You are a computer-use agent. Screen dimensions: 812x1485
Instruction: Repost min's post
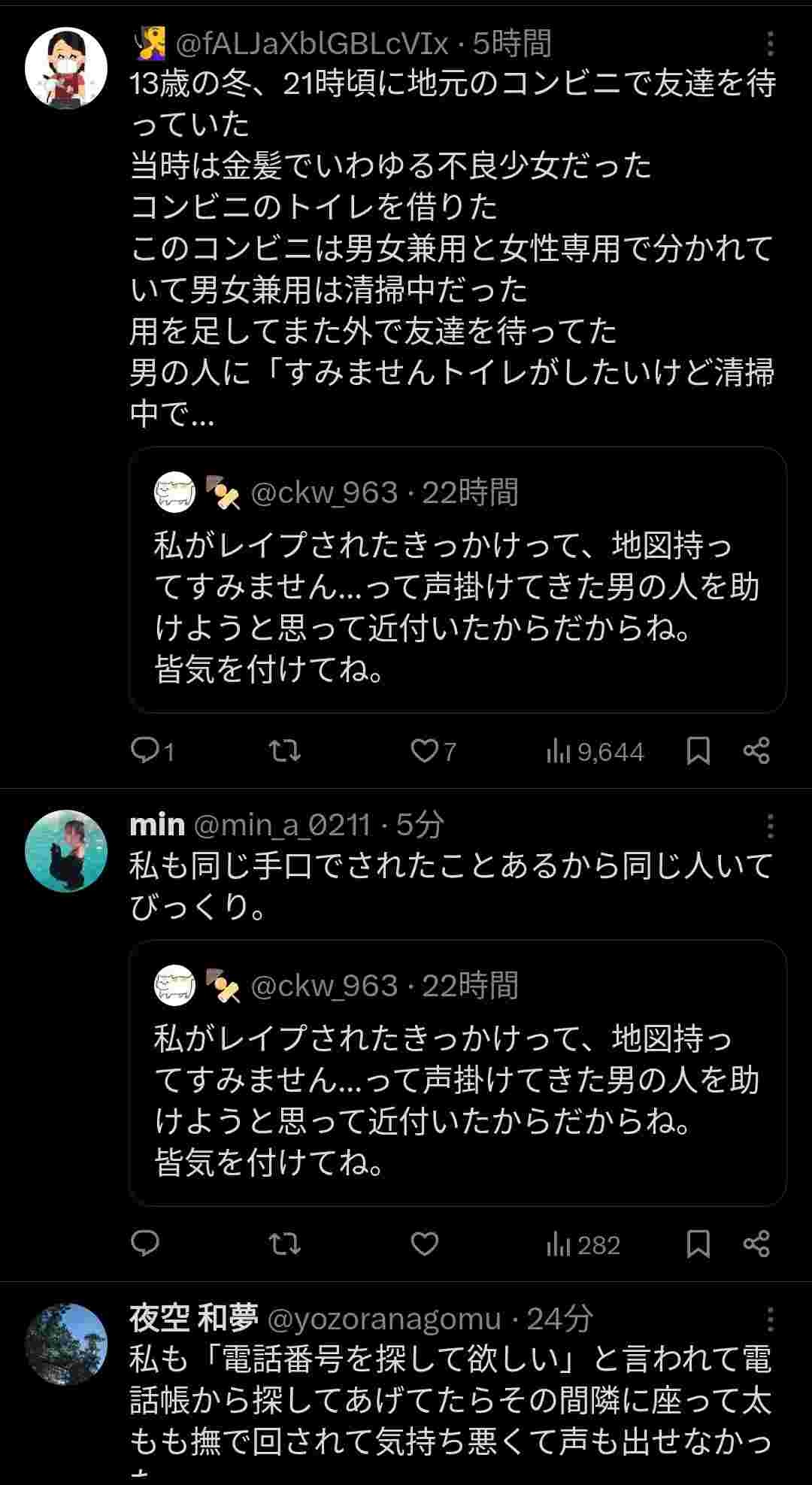[x=285, y=1244]
